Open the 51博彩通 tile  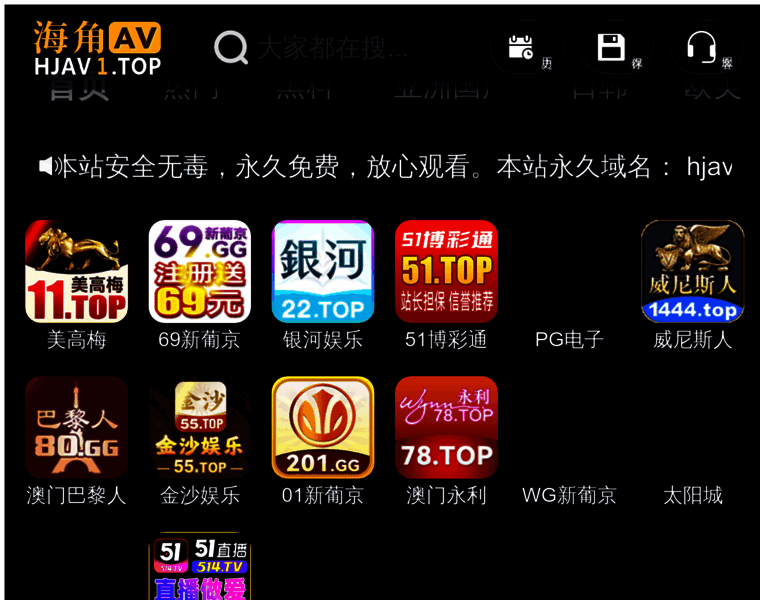click(x=446, y=271)
